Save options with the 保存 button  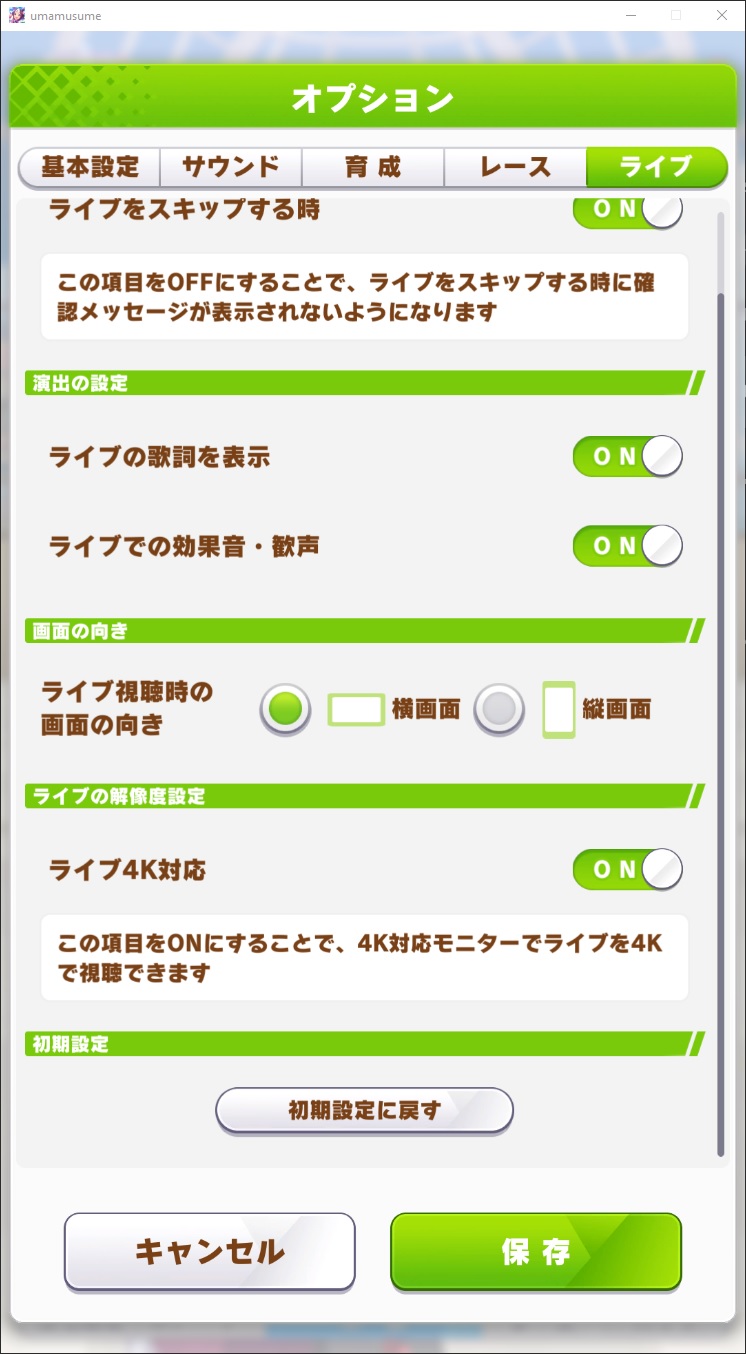point(536,1251)
